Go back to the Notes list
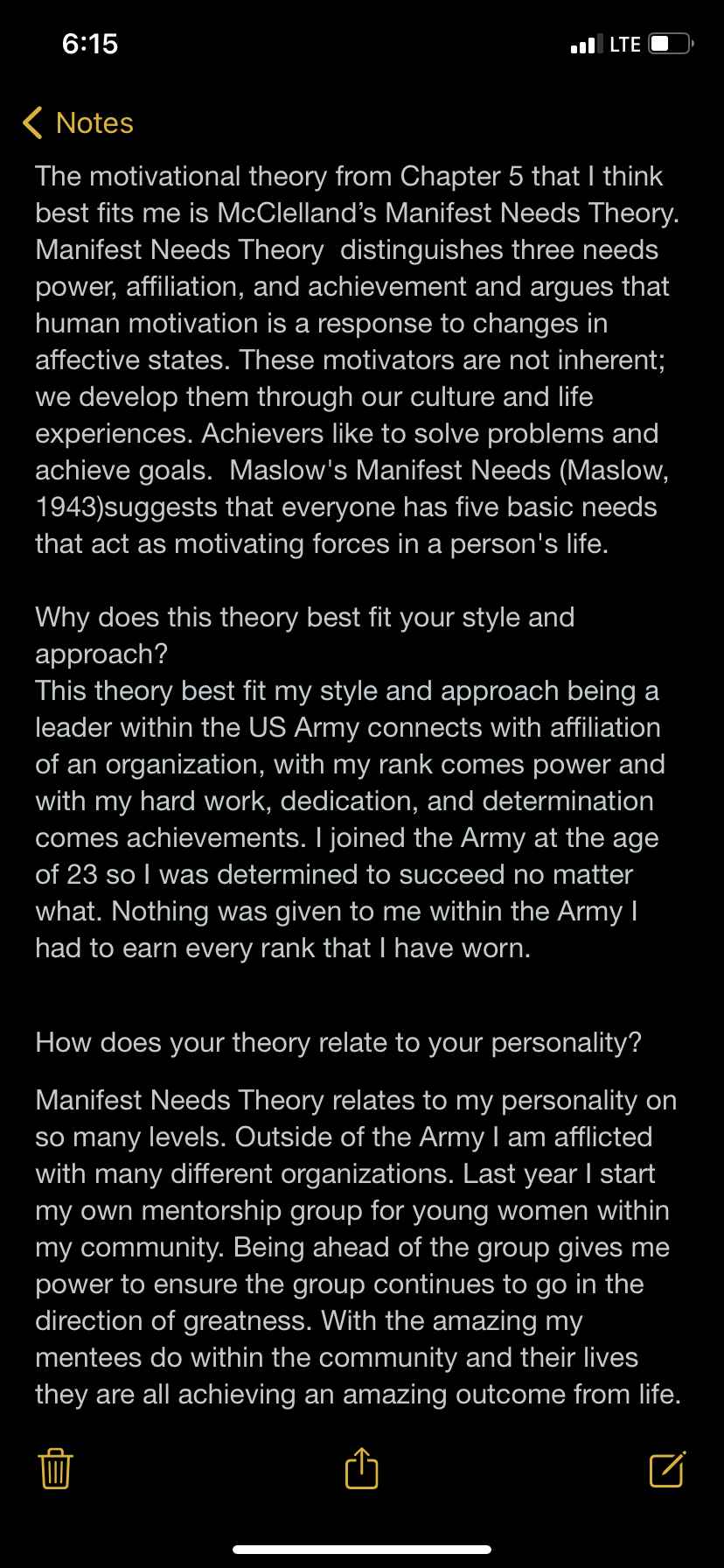Screen dimensions: 724x1568 coord(78,123)
